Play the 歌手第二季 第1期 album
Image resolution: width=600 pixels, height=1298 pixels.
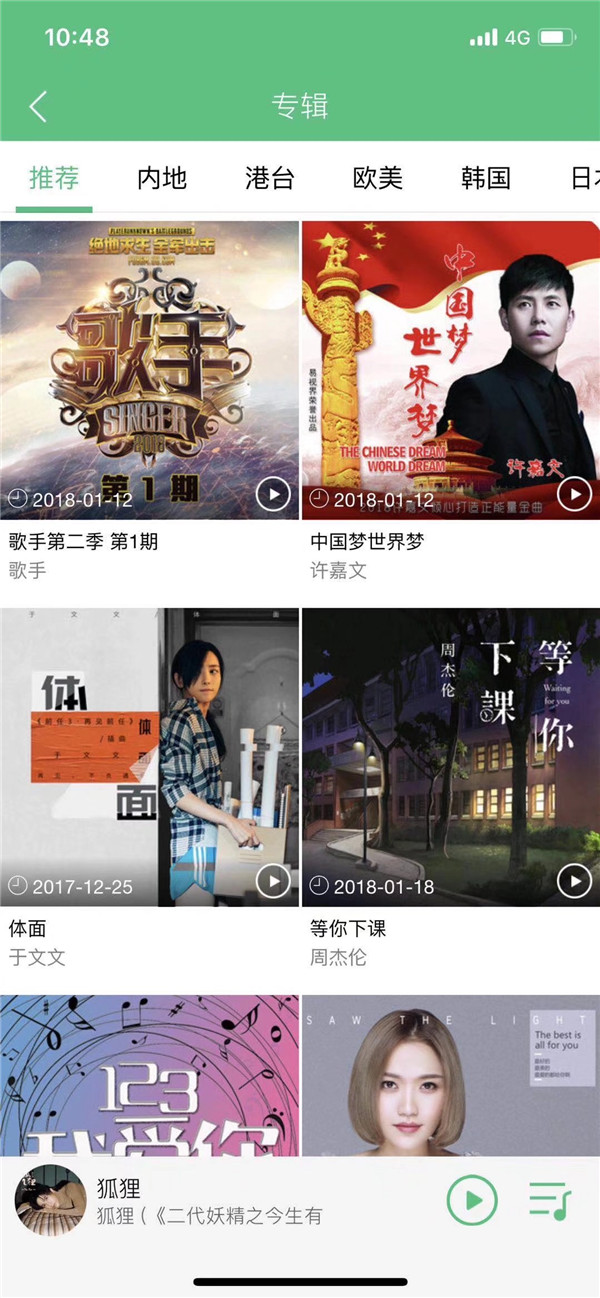[273, 494]
